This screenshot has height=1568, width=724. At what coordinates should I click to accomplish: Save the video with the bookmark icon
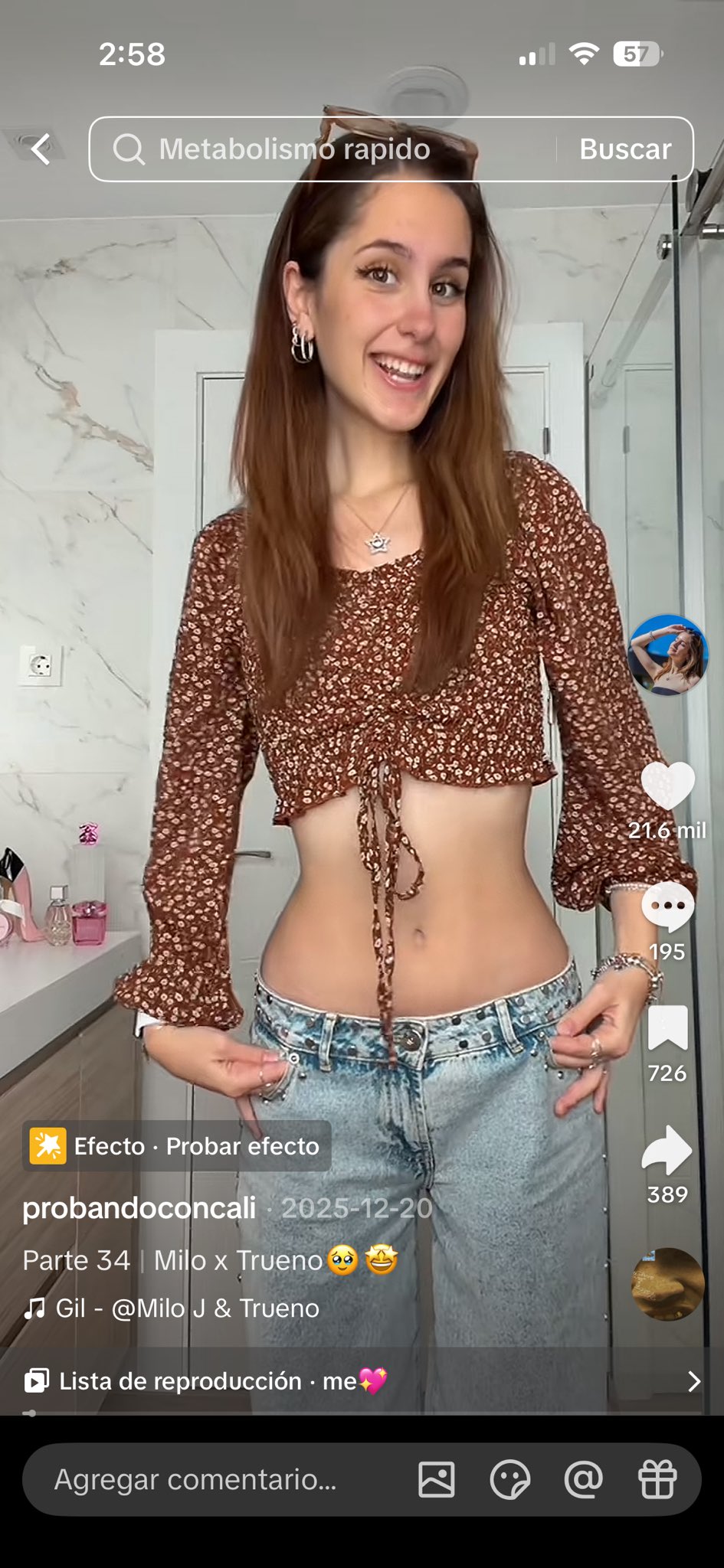[x=667, y=1028]
